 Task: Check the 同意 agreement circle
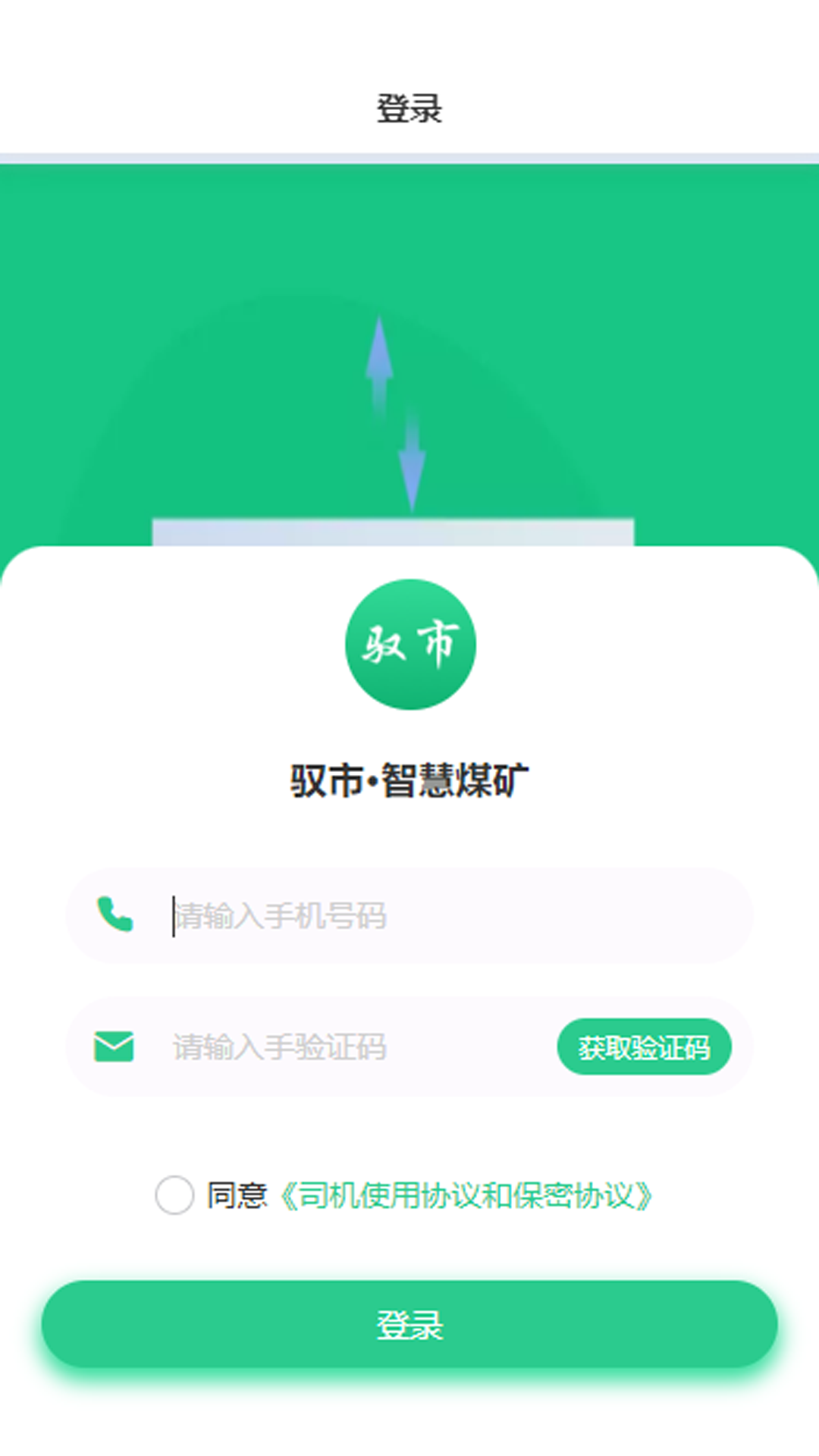pos(174,1195)
